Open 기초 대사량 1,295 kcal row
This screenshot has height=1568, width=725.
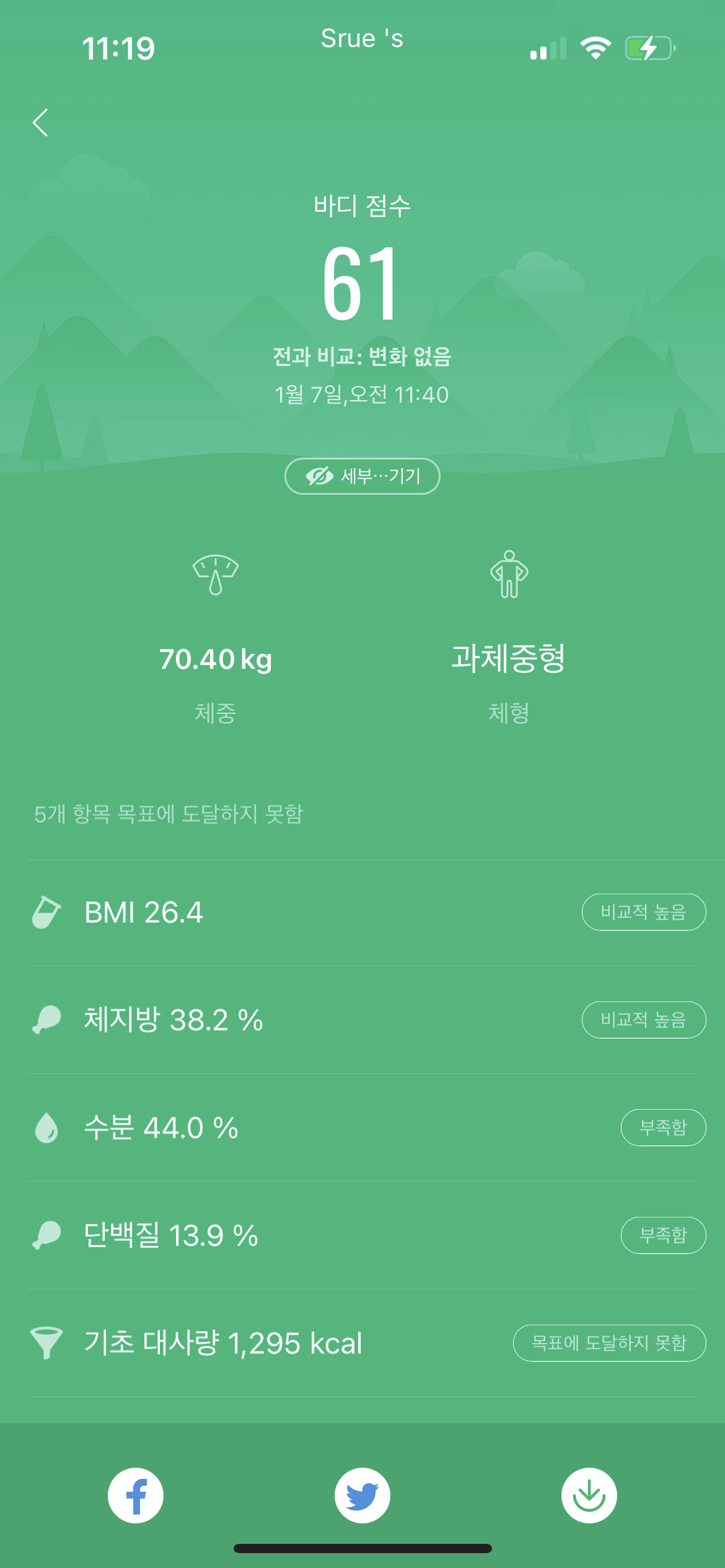pyautogui.click(x=362, y=1343)
